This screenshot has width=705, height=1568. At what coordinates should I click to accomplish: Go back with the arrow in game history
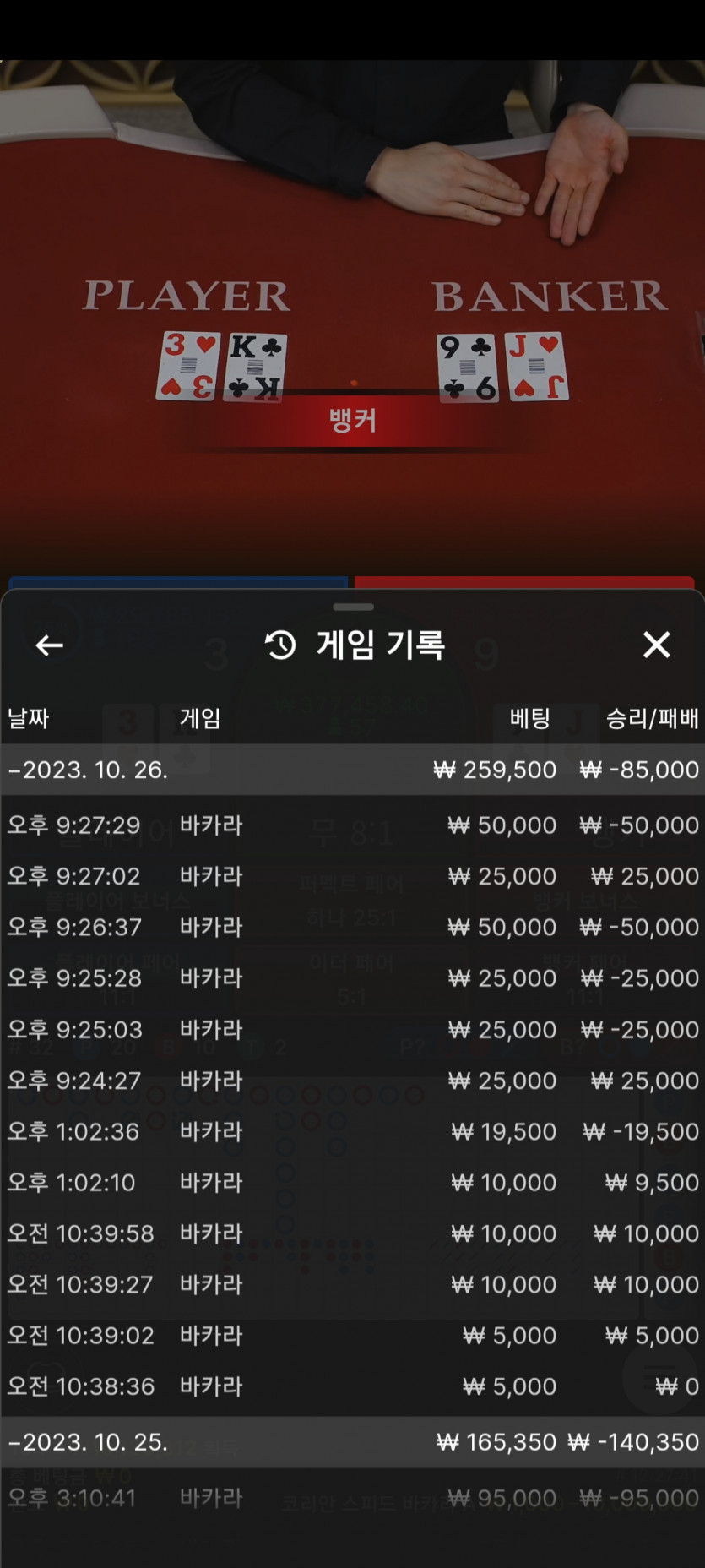click(50, 645)
